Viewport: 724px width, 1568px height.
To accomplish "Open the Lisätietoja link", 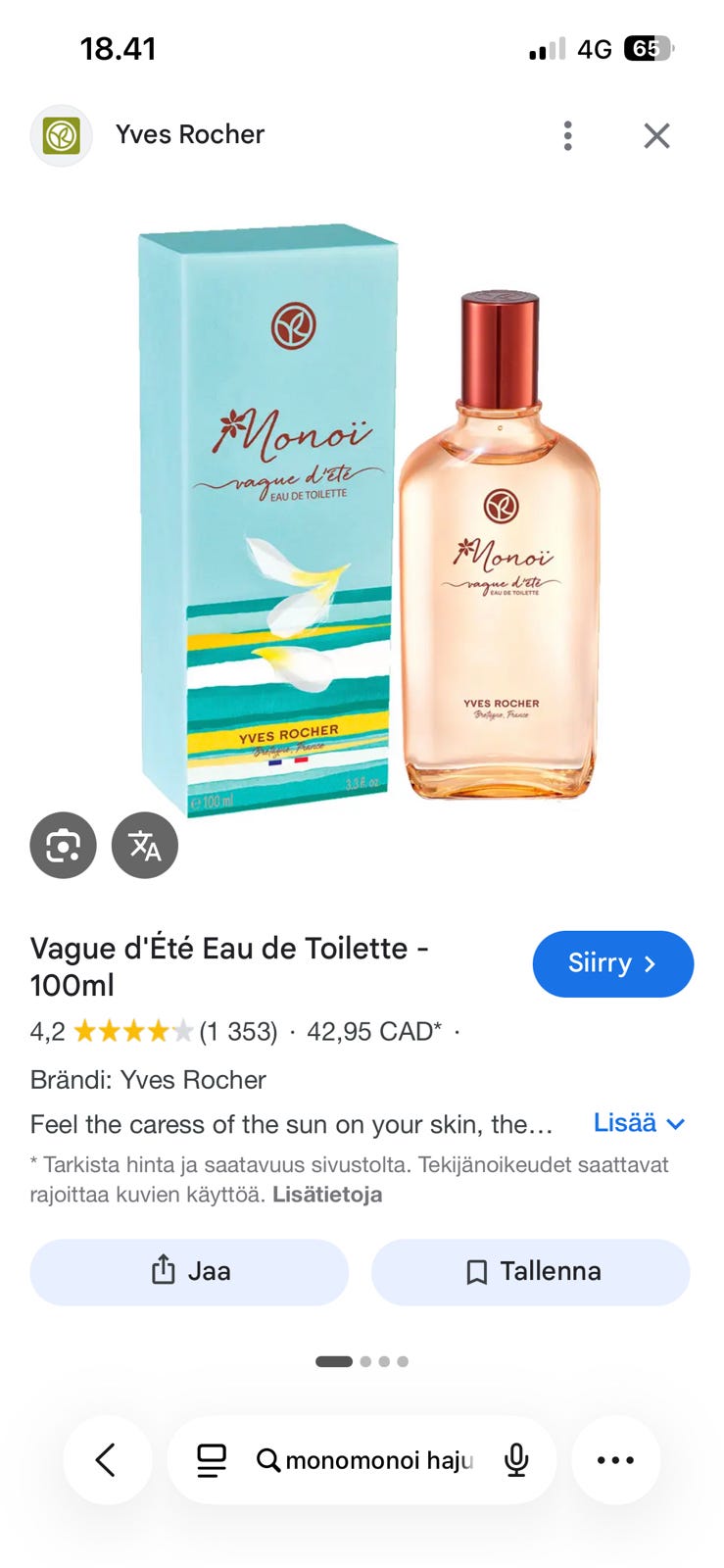I will point(327,1195).
